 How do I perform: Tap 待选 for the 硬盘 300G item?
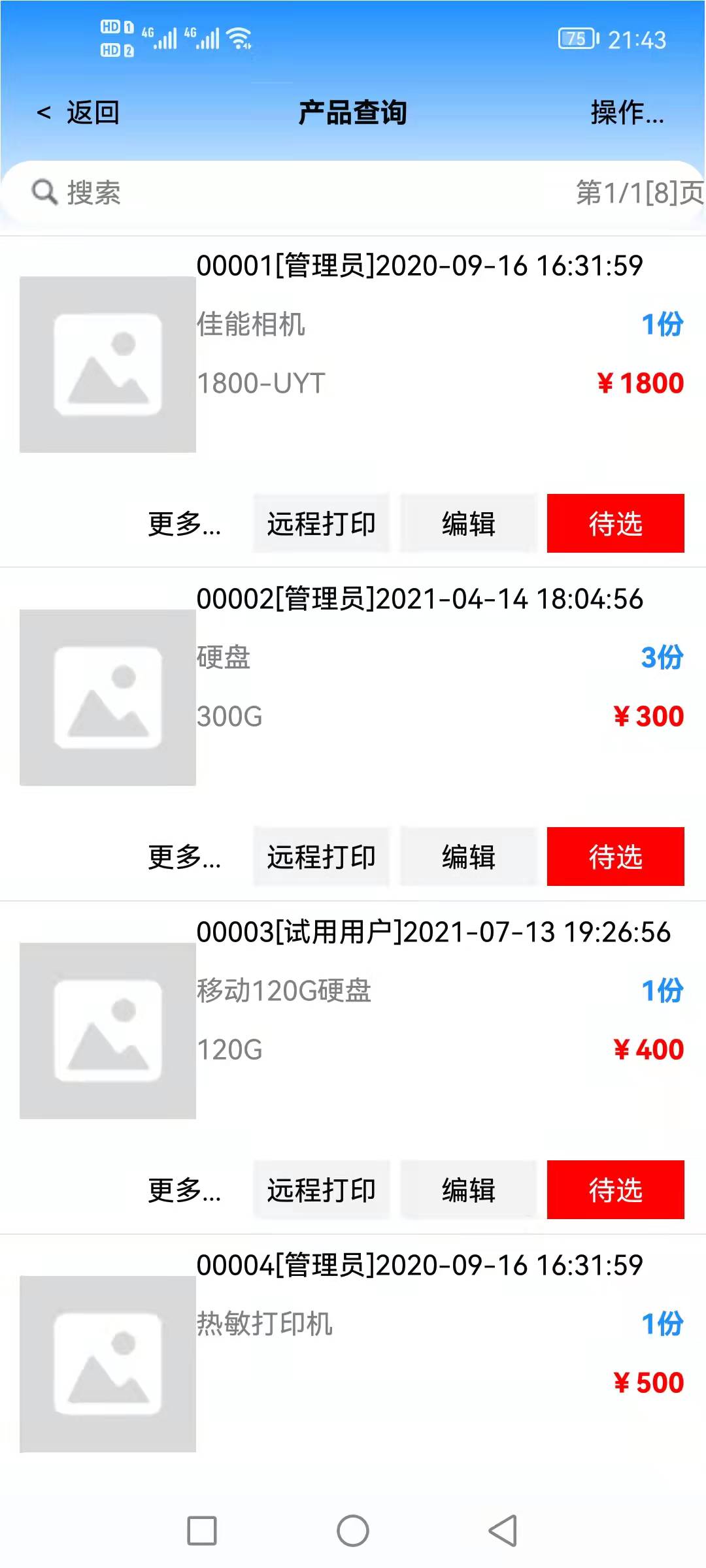click(x=616, y=857)
